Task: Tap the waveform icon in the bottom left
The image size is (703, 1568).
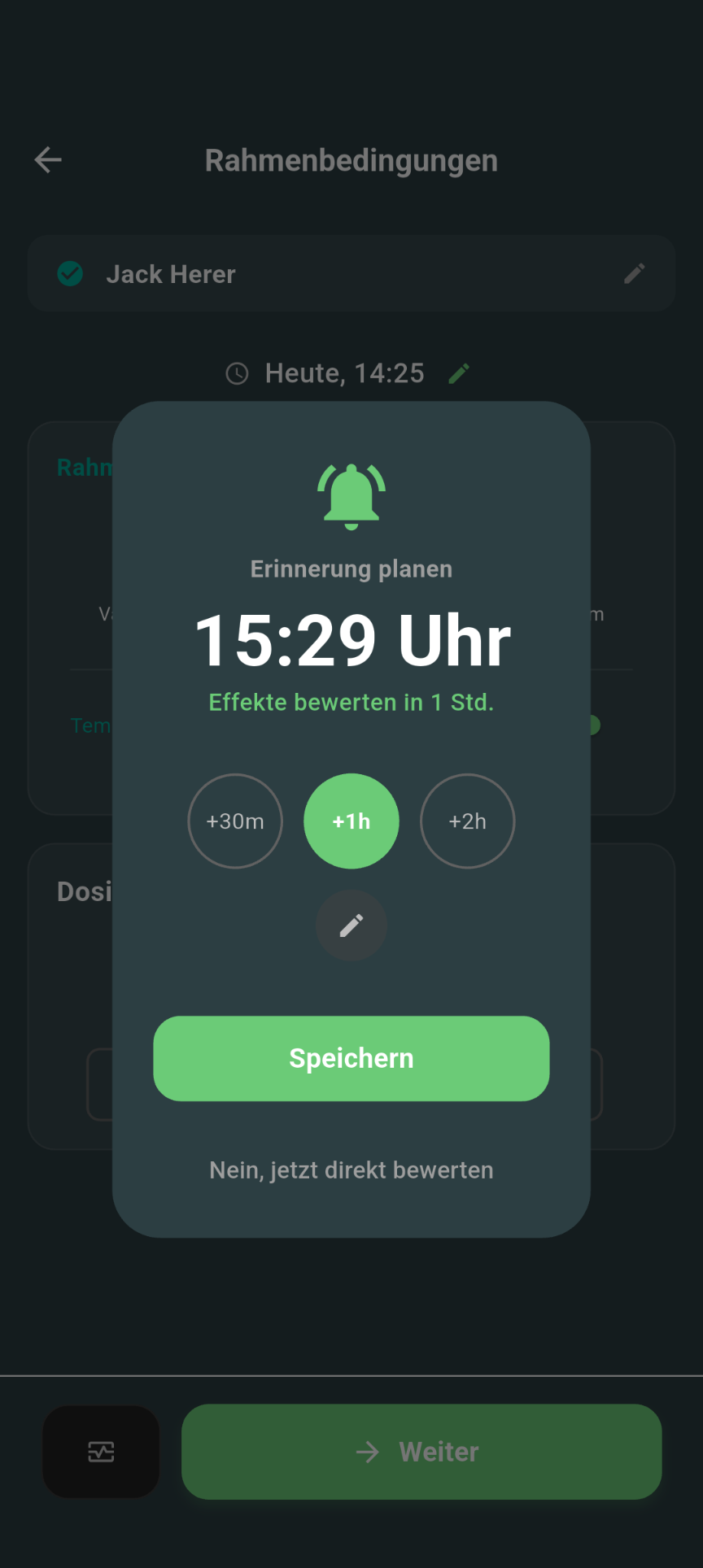Action: pos(101,1452)
